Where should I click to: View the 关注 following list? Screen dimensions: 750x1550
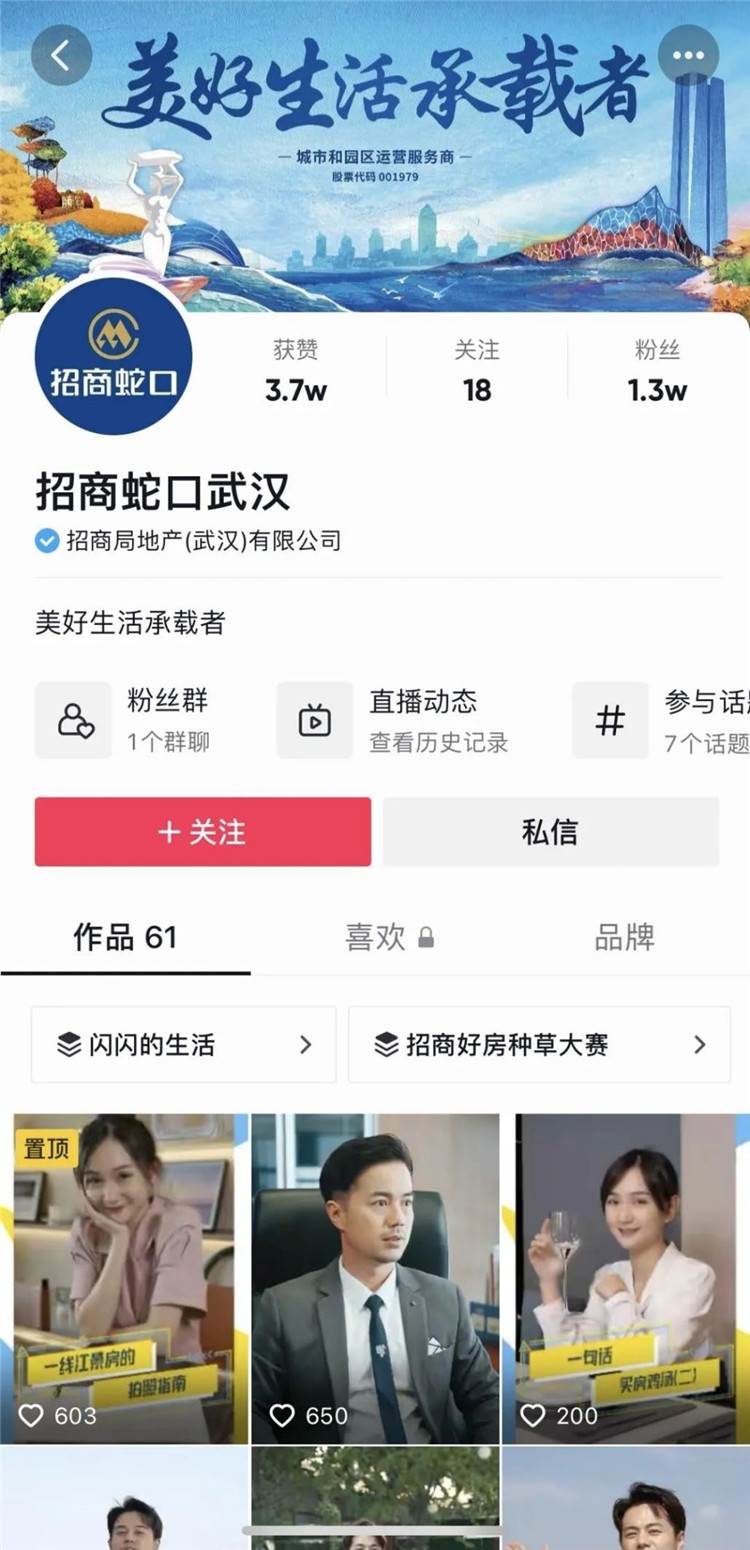point(477,370)
